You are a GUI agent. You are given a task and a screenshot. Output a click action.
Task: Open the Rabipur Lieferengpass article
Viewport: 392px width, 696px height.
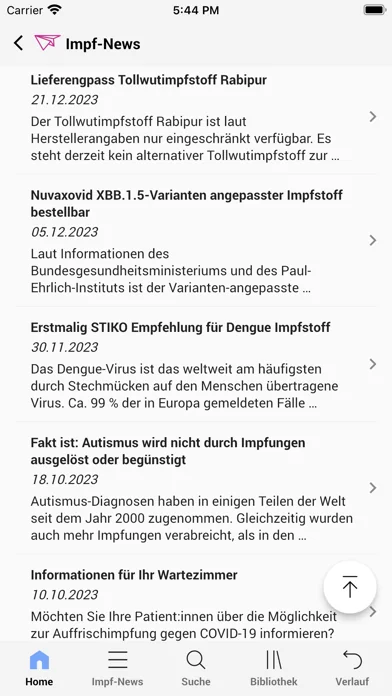click(x=196, y=117)
